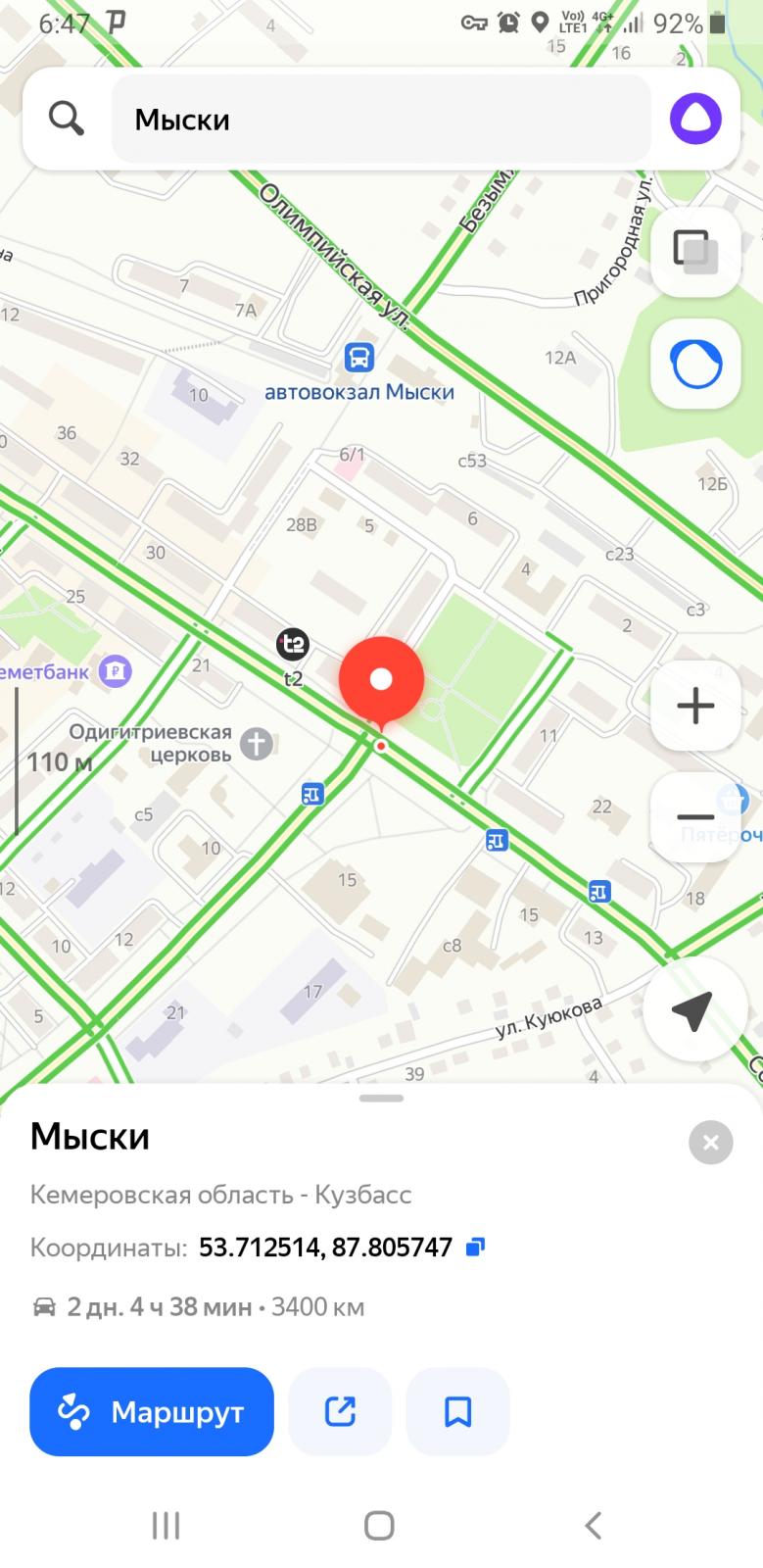The width and height of the screenshot is (763, 1568).
Task: Select the Одигитриевская церковь map marker
Action: coord(256,744)
